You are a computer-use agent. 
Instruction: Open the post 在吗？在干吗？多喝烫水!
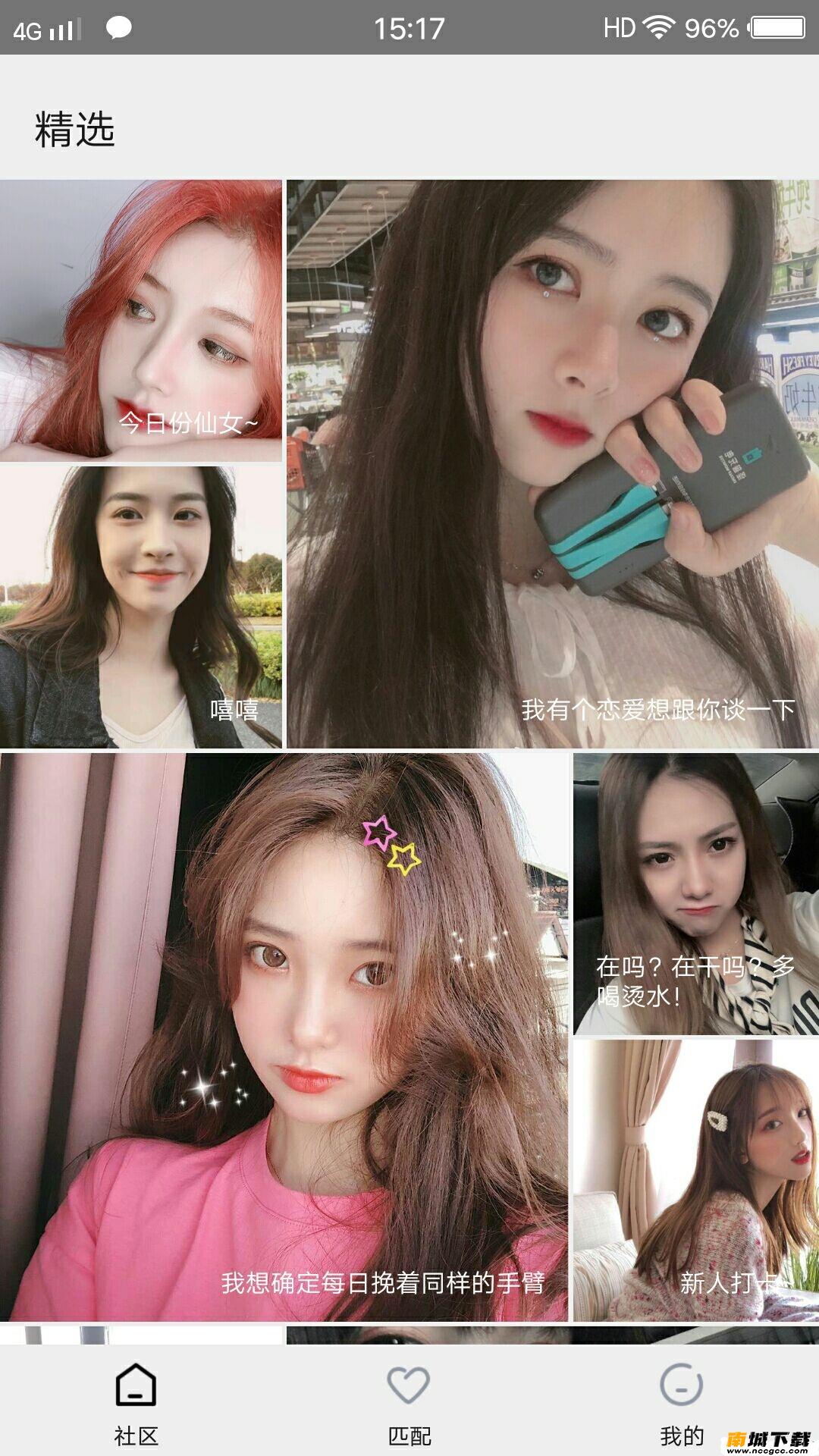pos(695,894)
